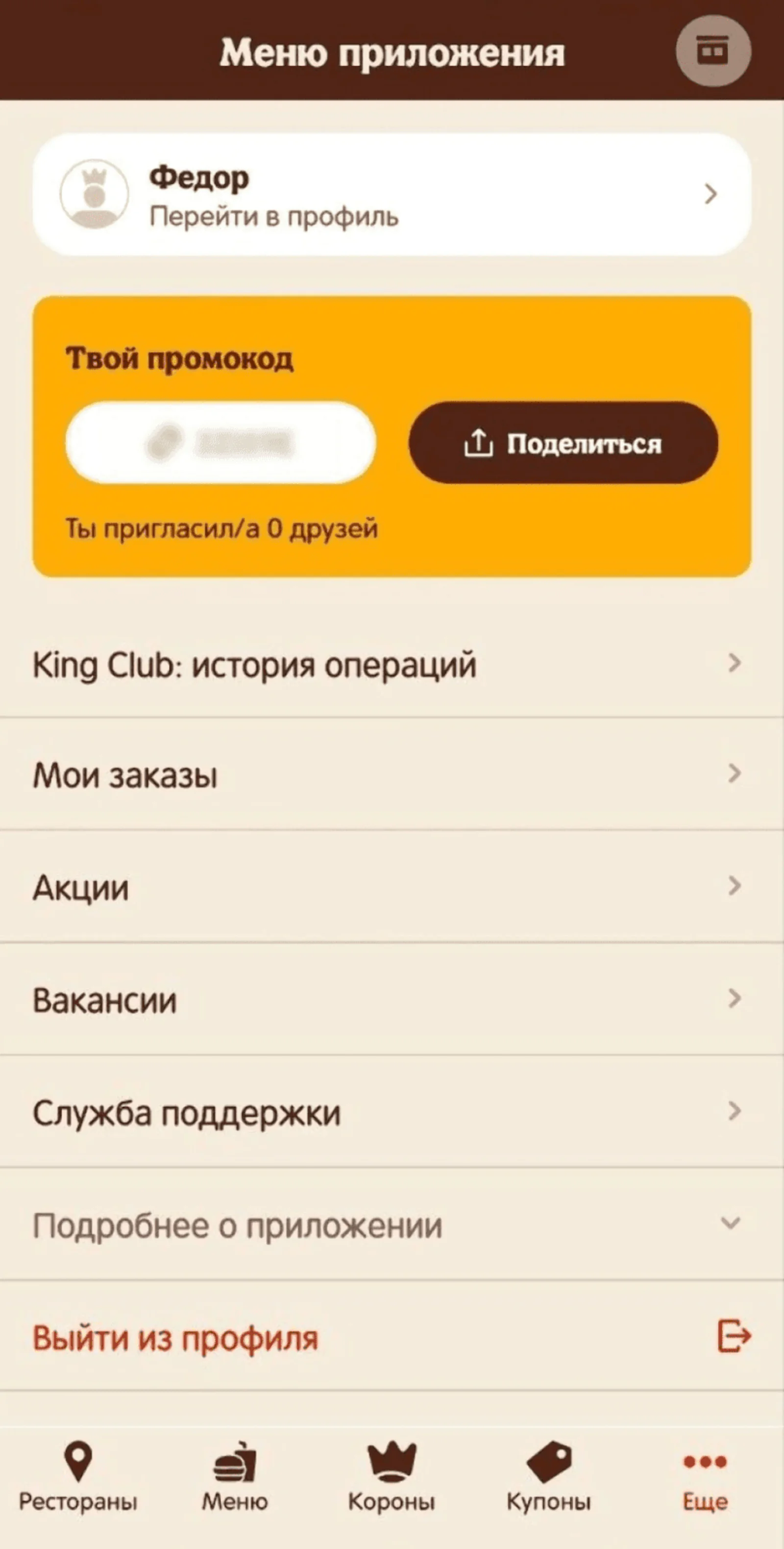Go to Федор's profile

pyautogui.click(x=392, y=195)
